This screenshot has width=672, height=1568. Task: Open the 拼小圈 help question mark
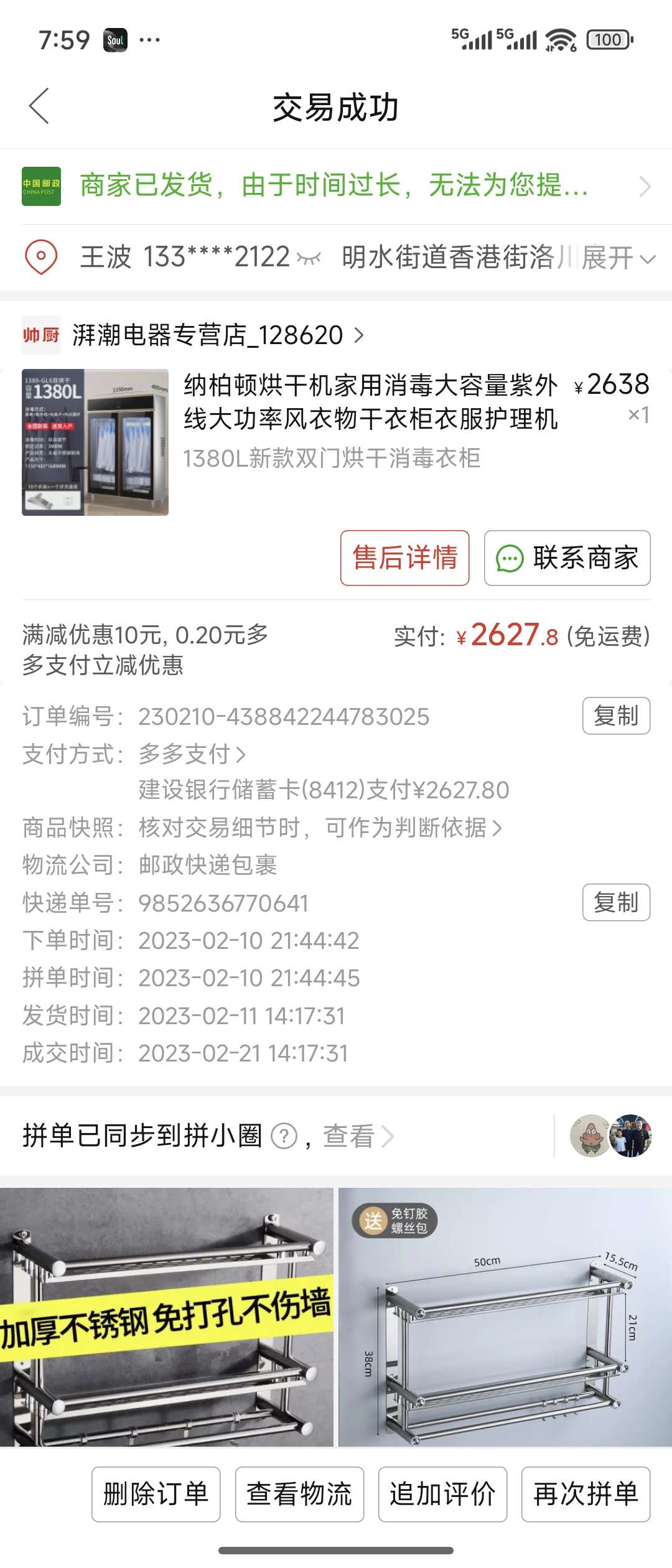pos(284,1136)
